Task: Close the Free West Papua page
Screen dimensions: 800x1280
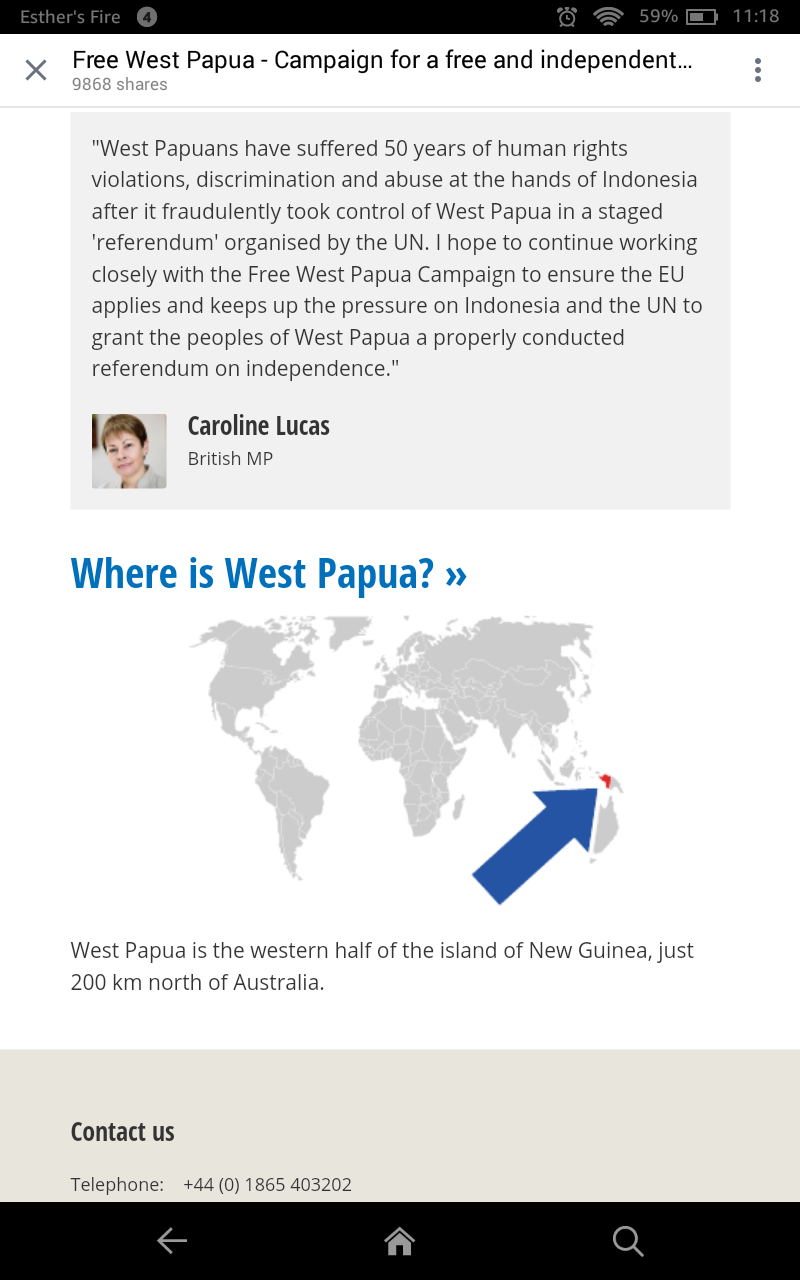Action: tap(36, 70)
